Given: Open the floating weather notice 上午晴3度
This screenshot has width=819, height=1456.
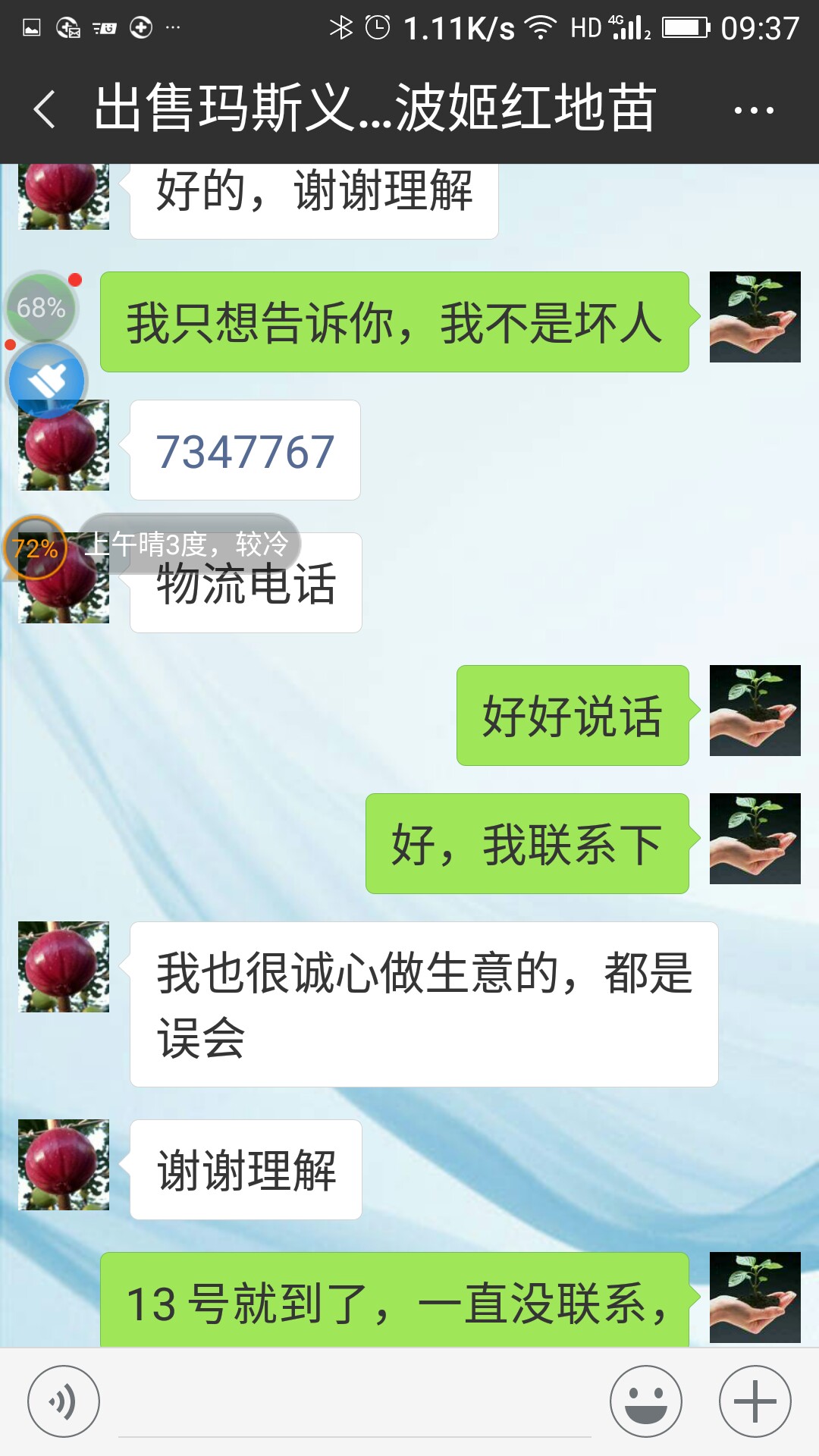Looking at the screenshot, I should [x=188, y=544].
